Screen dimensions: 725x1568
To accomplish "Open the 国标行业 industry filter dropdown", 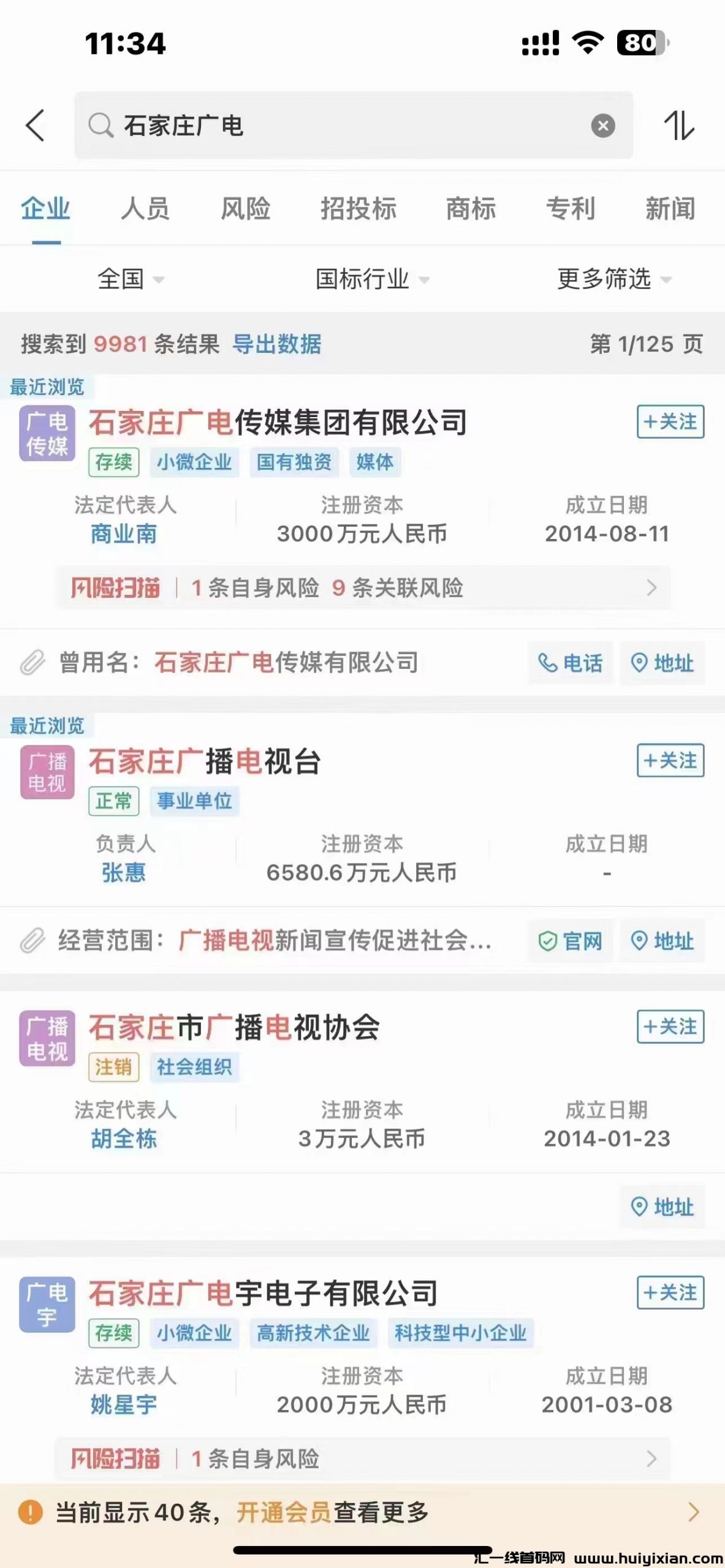I will pyautogui.click(x=368, y=280).
